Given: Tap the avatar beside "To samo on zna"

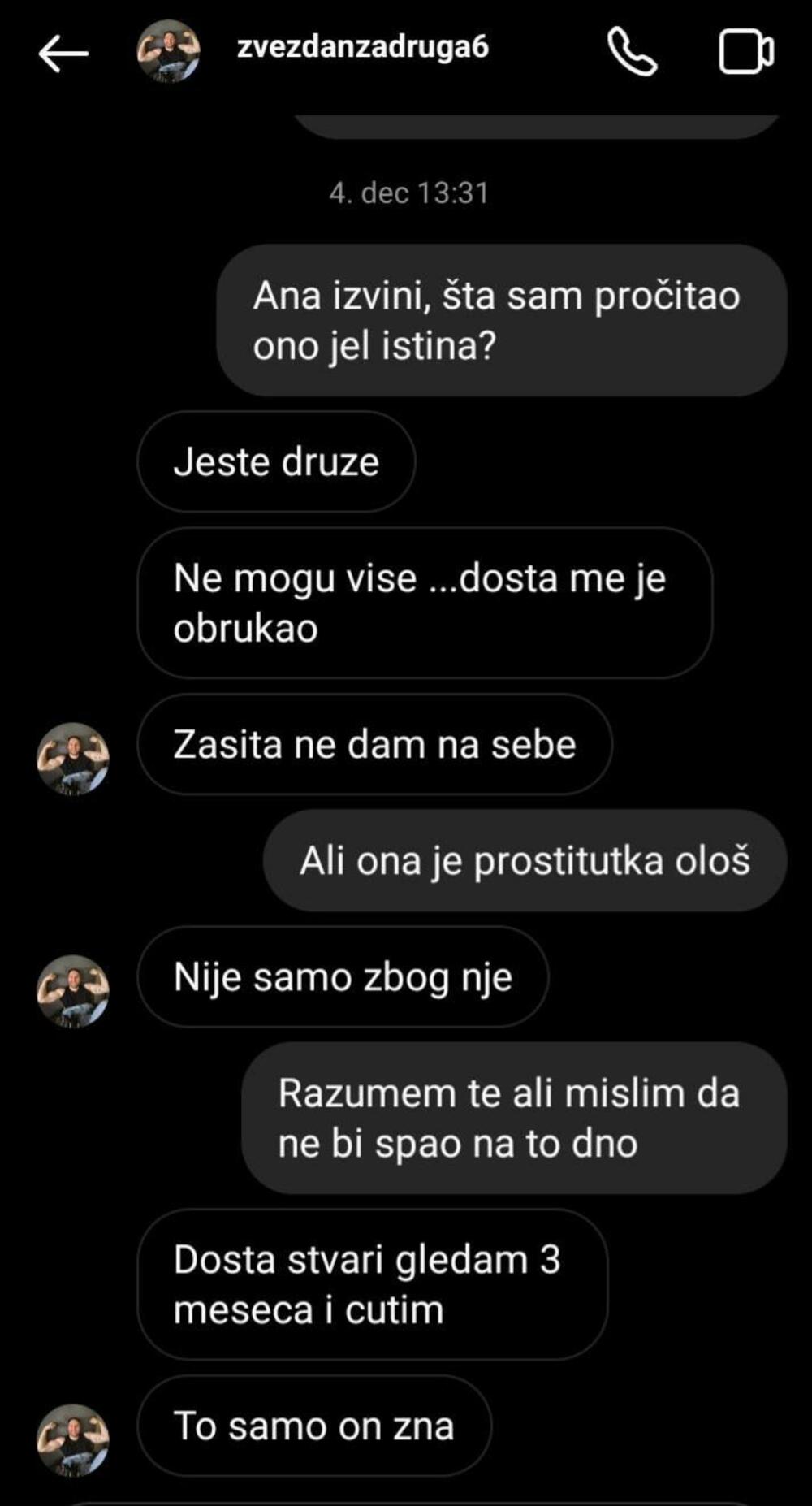Looking at the screenshot, I should click(73, 1440).
